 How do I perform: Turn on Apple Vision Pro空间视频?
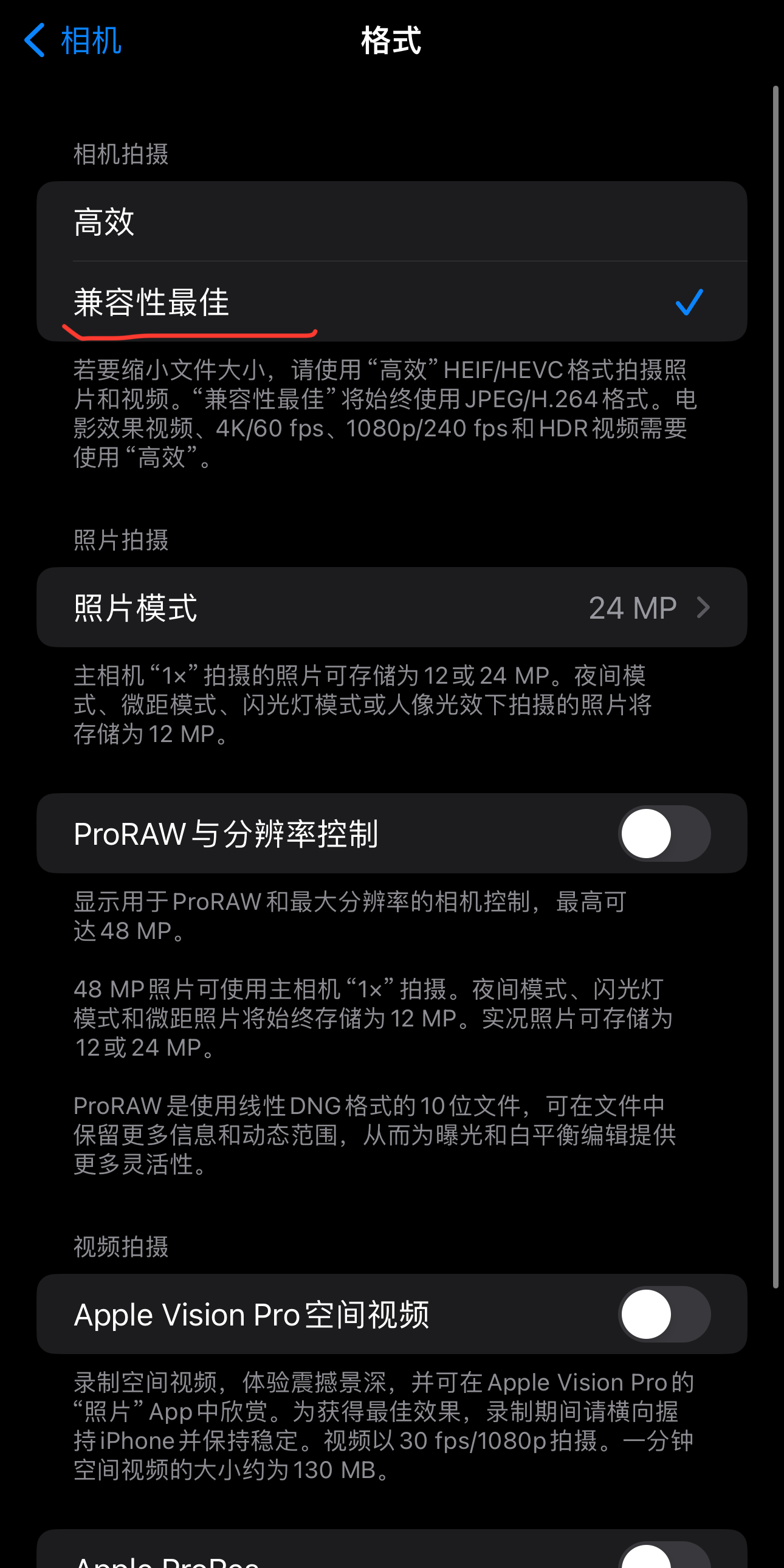click(x=664, y=1314)
